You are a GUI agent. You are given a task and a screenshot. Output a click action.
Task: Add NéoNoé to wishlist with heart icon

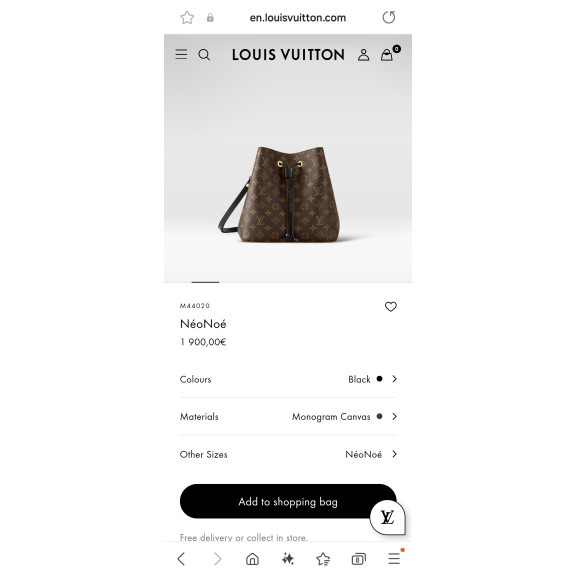pyautogui.click(x=390, y=306)
